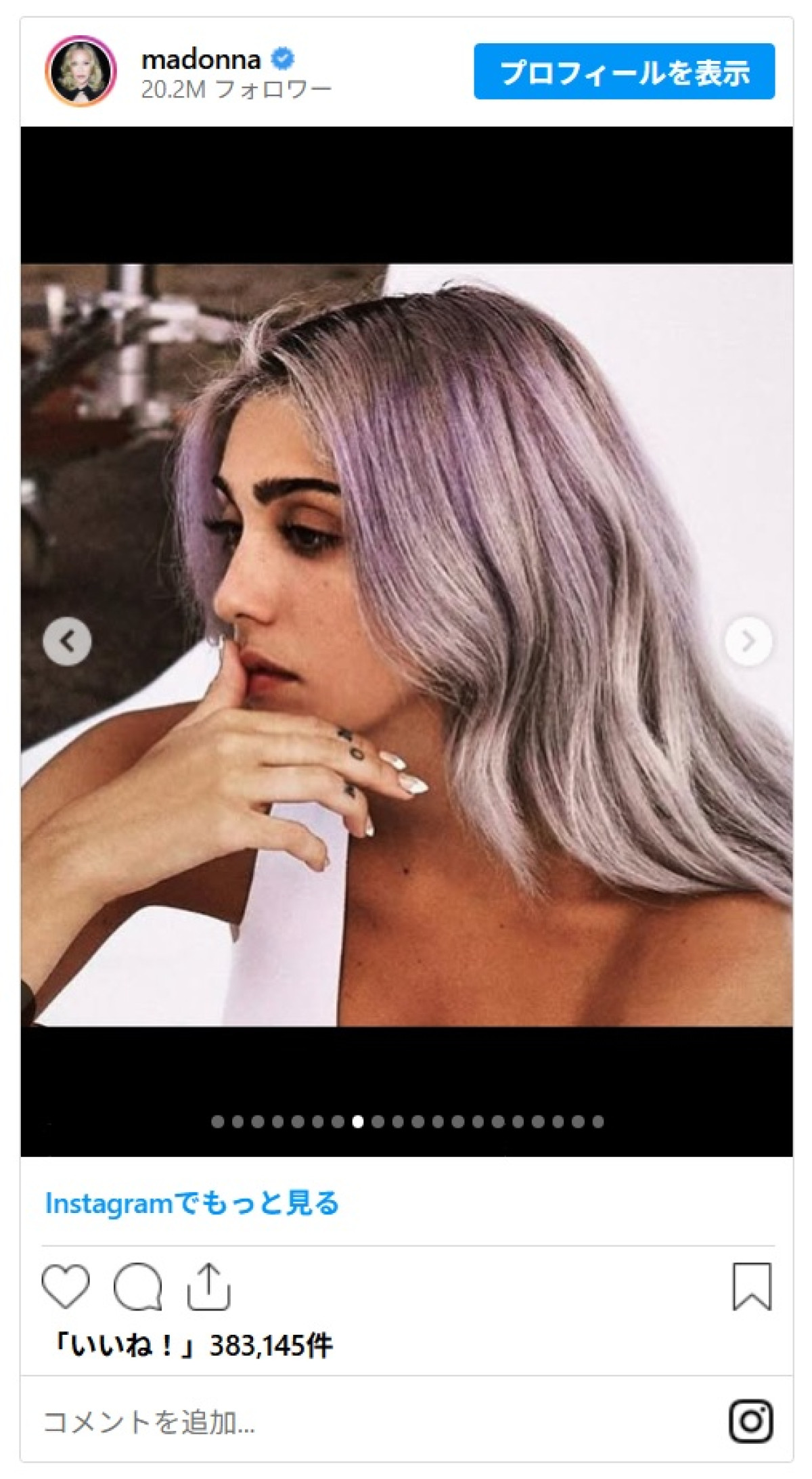This screenshot has width=812, height=1479.
Task: Open the Instagram logo icon
Action: [x=751, y=1421]
